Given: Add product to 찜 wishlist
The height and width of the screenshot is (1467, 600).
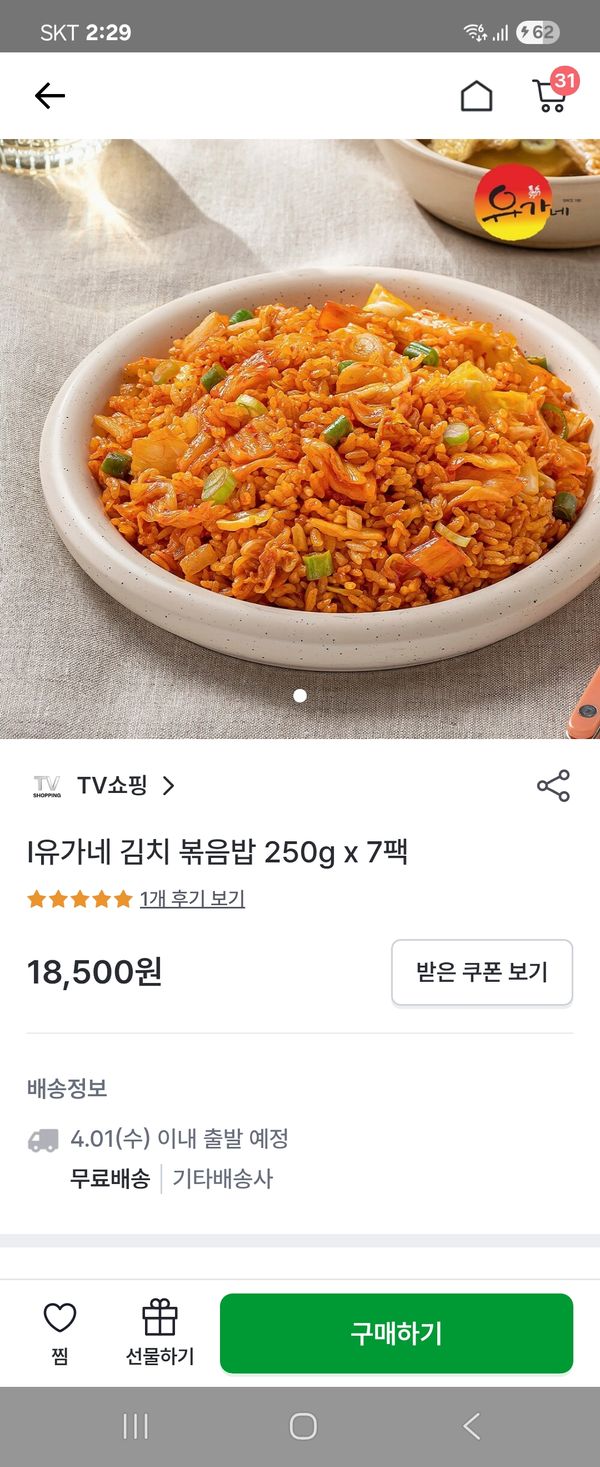Looking at the screenshot, I should [60, 1333].
